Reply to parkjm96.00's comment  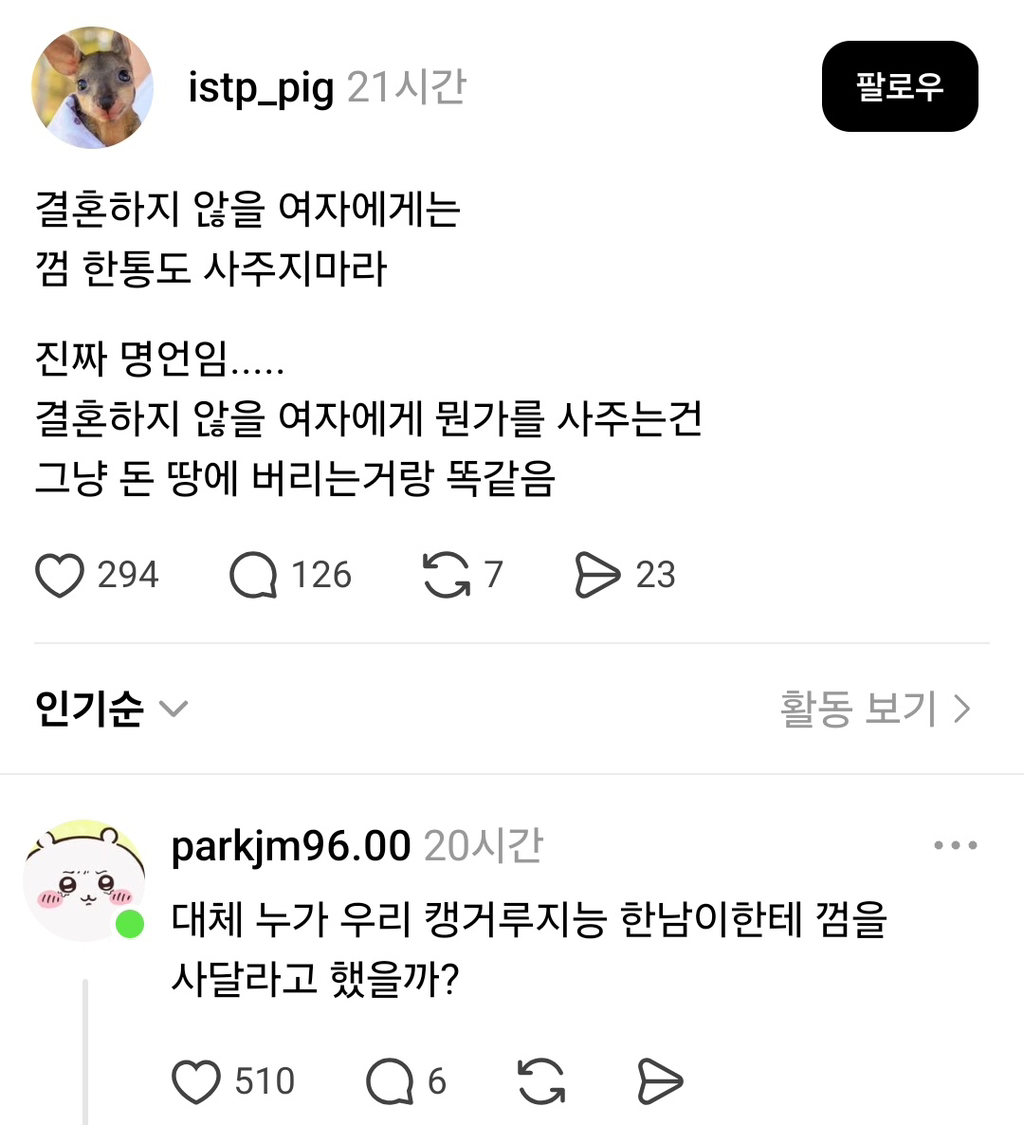click(390, 1081)
